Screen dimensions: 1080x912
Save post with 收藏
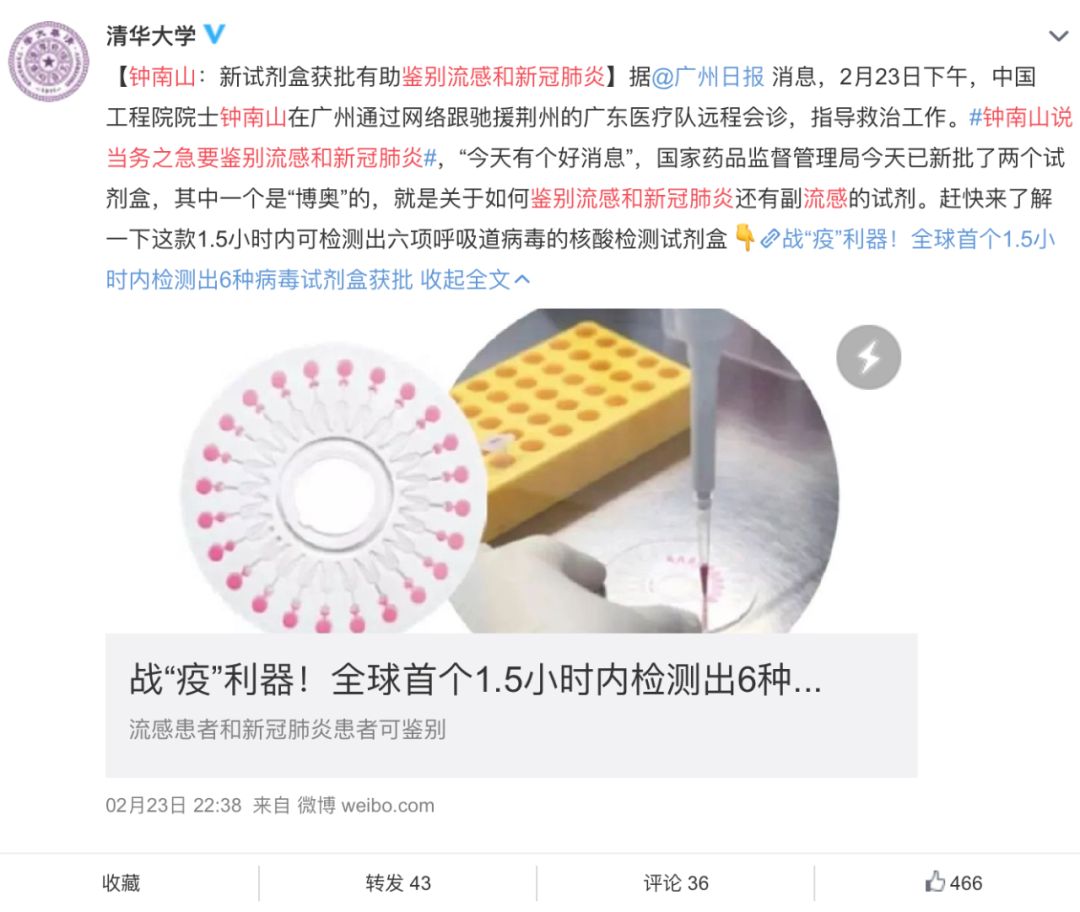[x=121, y=883]
